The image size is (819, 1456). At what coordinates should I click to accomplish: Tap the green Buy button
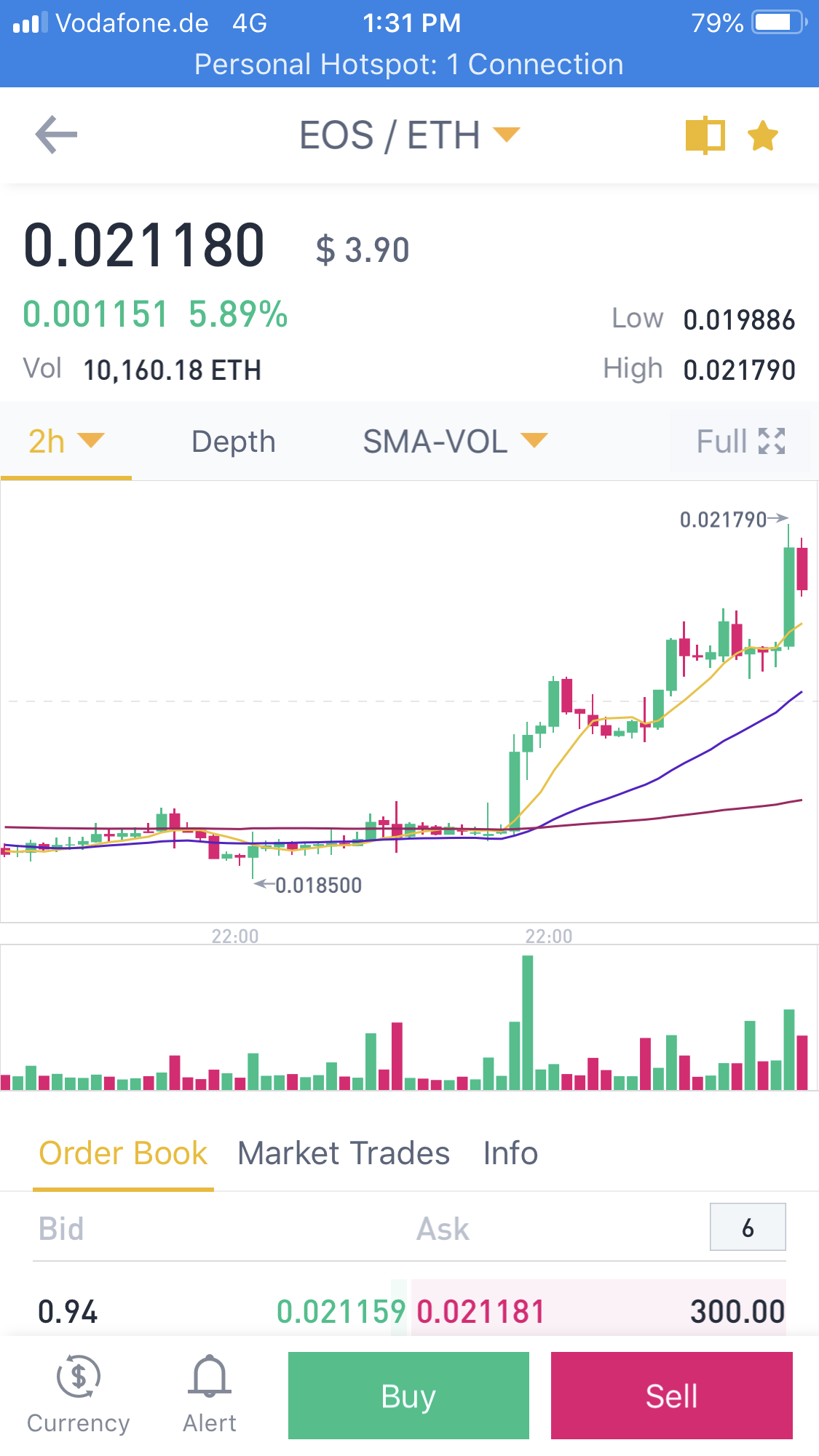tap(408, 1396)
